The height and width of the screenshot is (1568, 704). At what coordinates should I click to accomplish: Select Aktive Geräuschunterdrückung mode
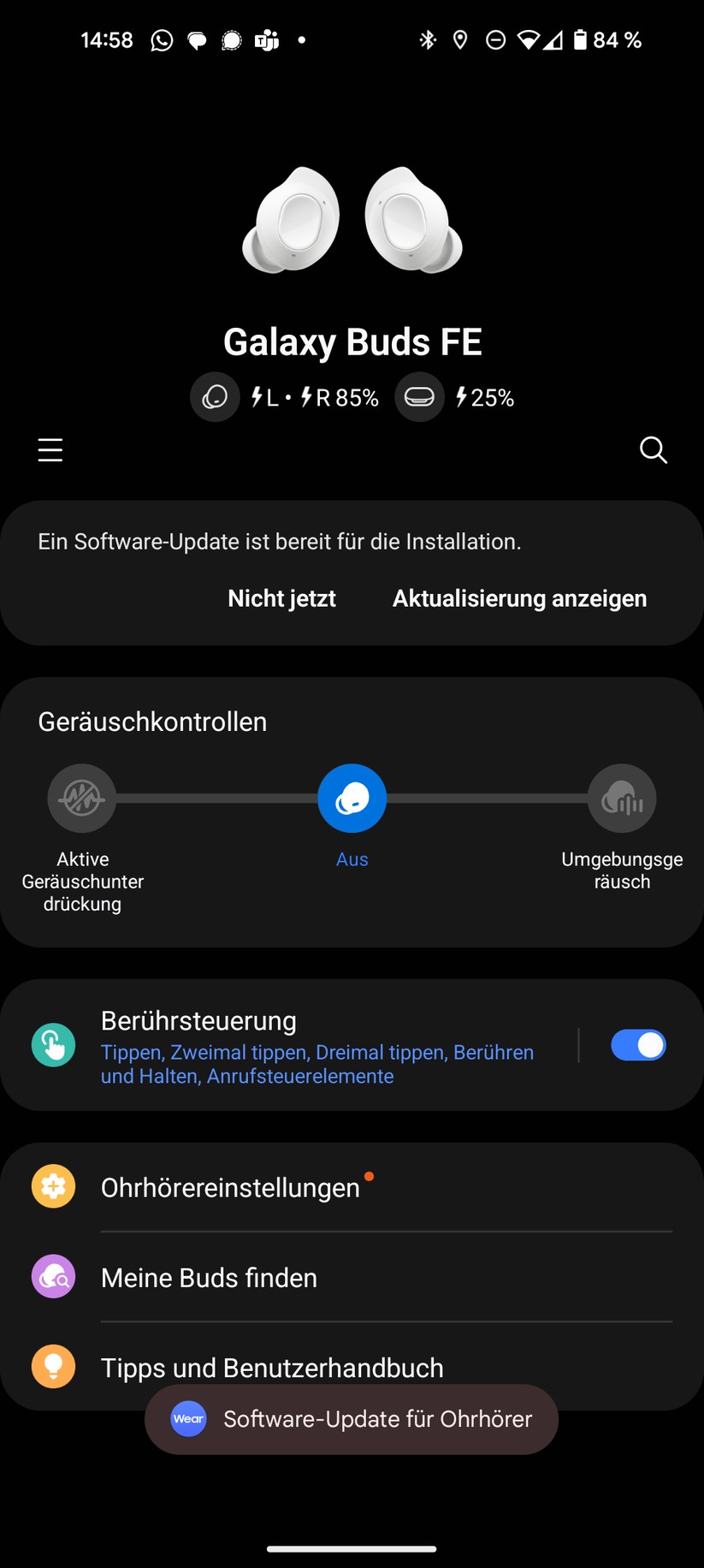[82, 799]
